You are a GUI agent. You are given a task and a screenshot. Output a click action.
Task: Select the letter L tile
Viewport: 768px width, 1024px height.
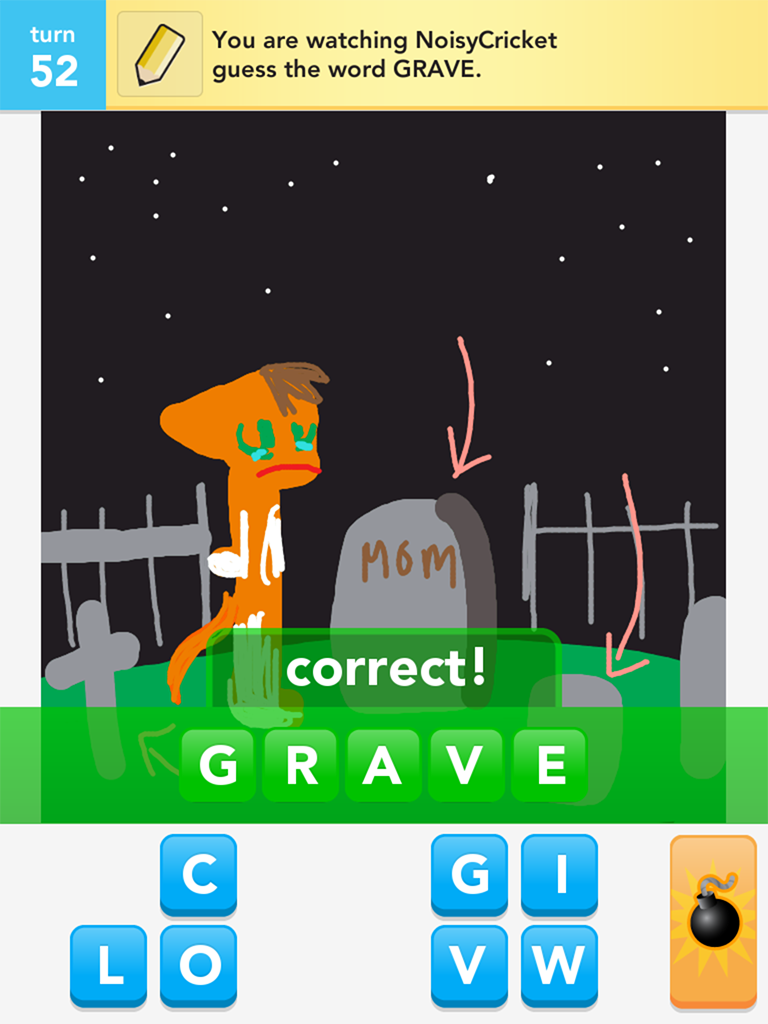click(108, 965)
